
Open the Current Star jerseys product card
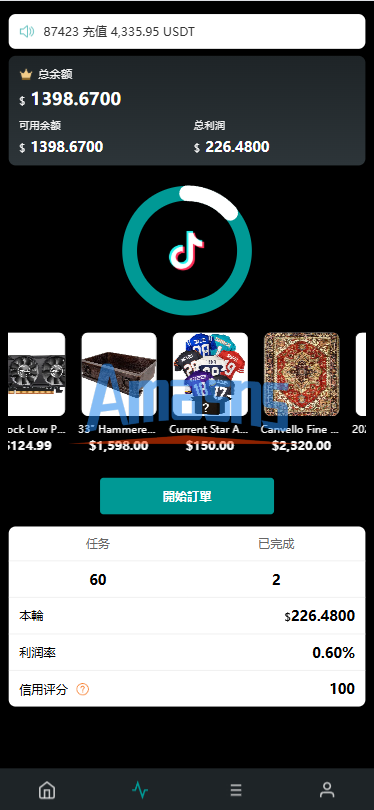[210, 392]
